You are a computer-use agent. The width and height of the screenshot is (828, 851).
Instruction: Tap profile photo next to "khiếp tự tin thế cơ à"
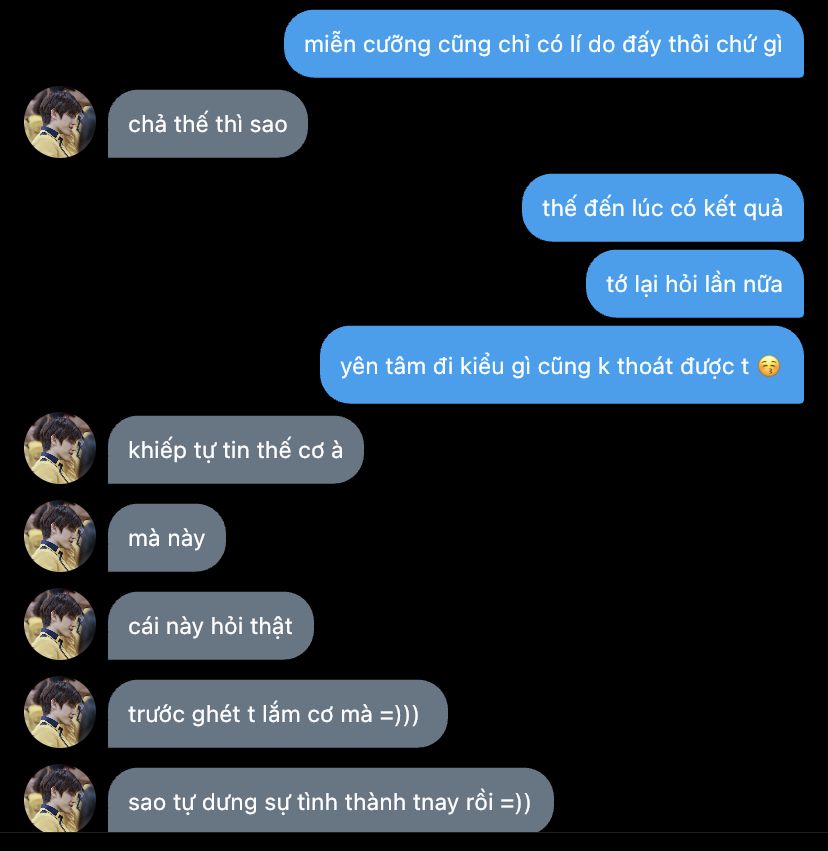tap(59, 449)
